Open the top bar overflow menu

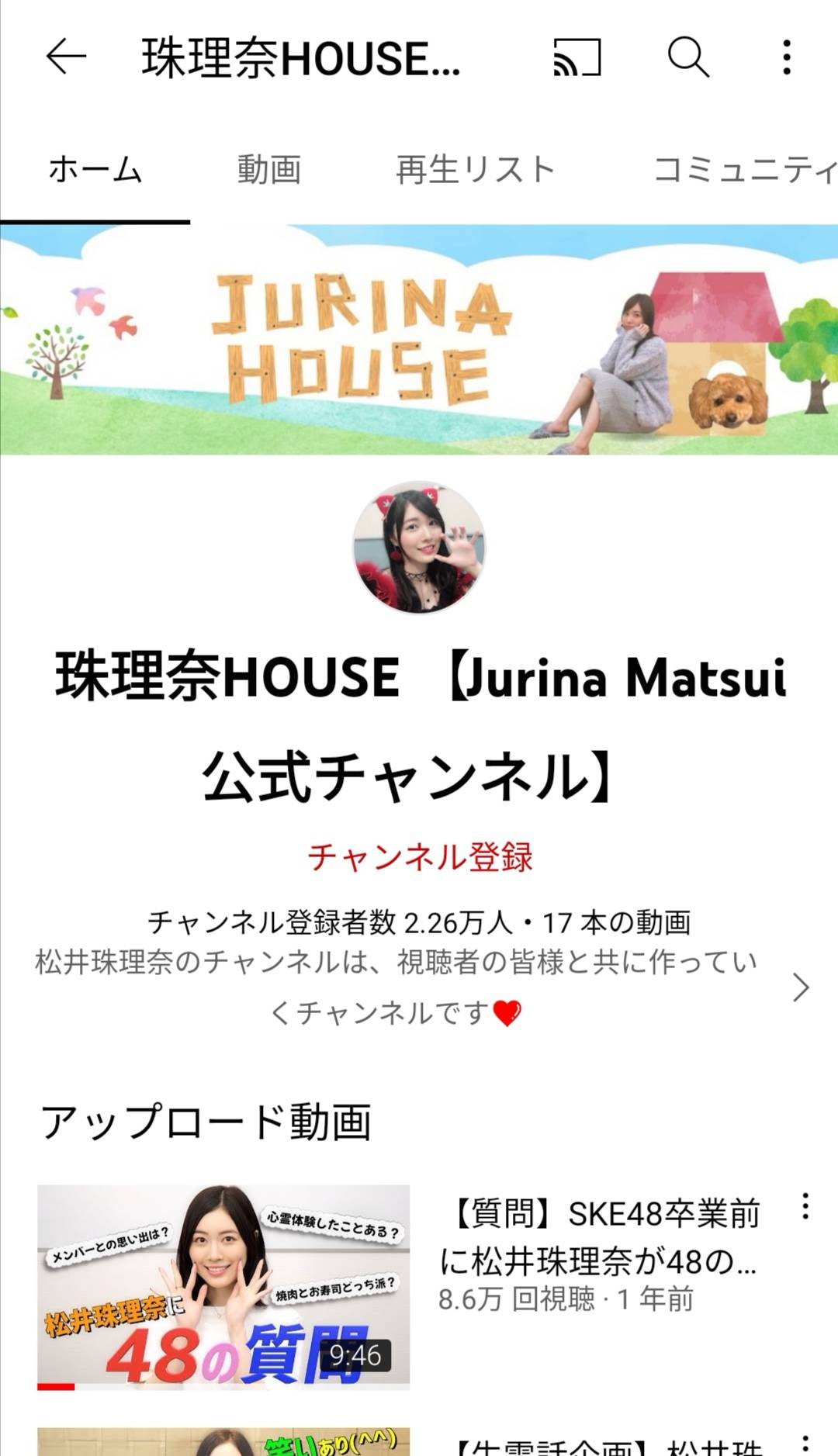(787, 57)
